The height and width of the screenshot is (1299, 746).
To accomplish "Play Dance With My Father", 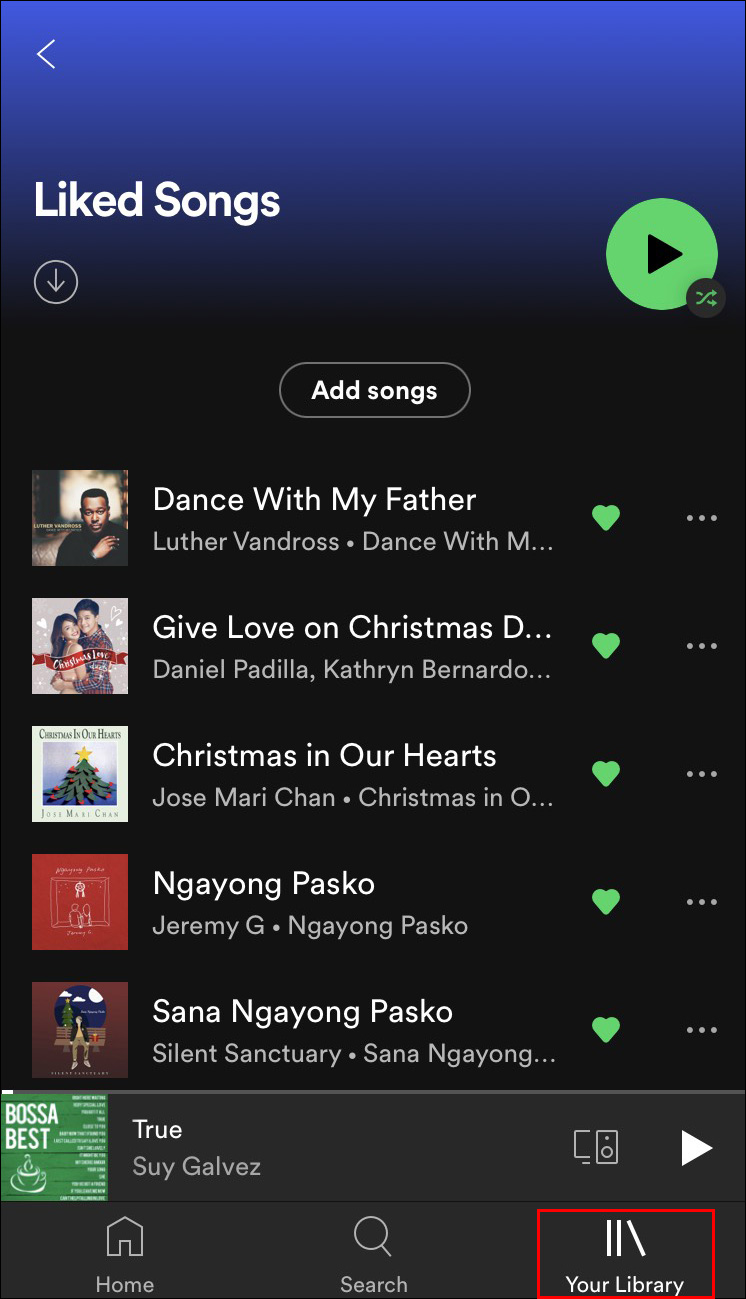I will pyautogui.click(x=314, y=500).
